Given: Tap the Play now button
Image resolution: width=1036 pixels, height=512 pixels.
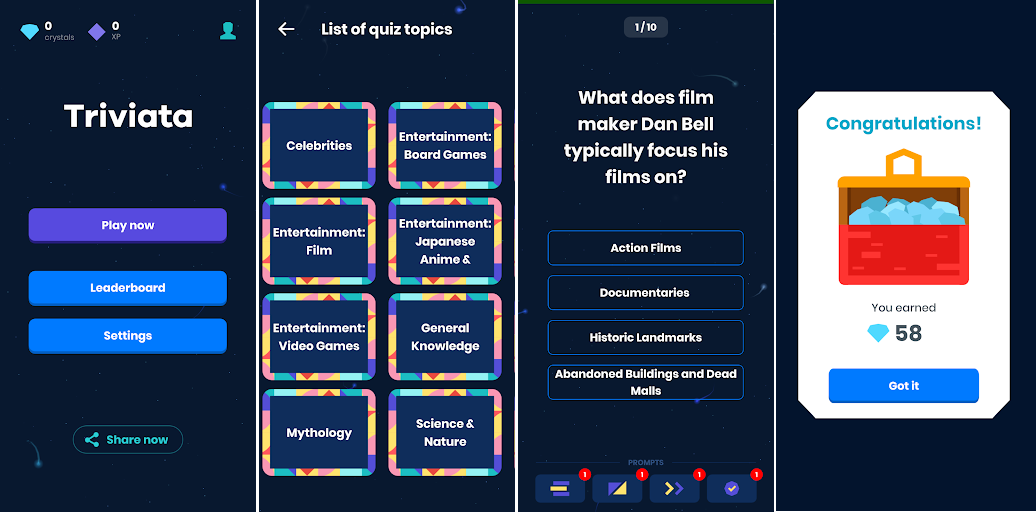Looking at the screenshot, I should (127, 225).
